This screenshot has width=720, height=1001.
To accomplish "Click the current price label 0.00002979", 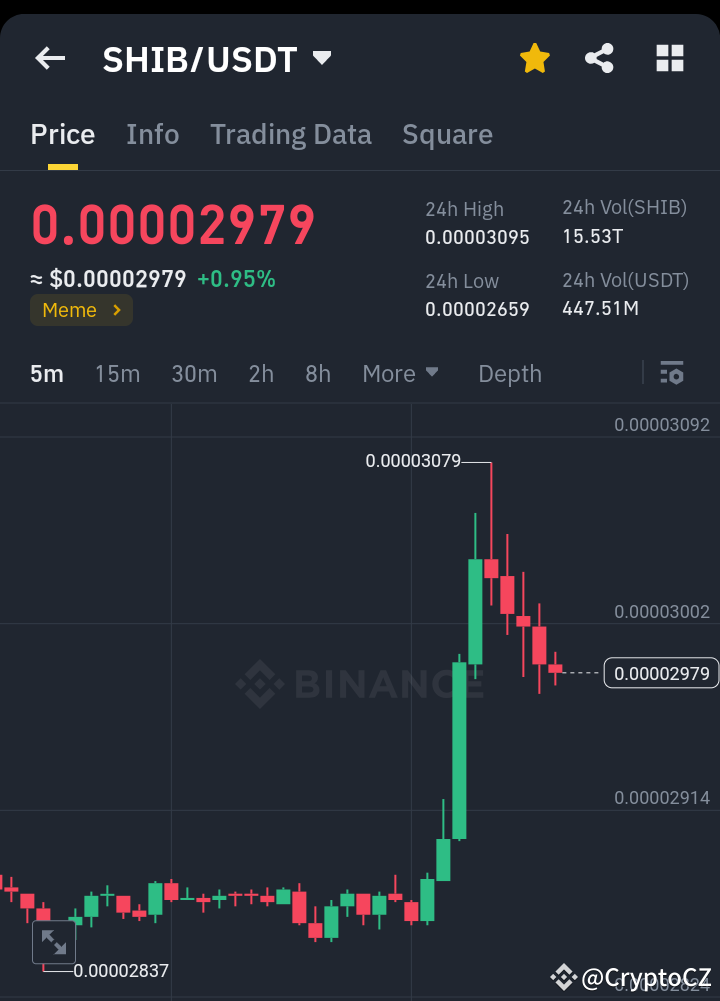I will tap(660, 673).
